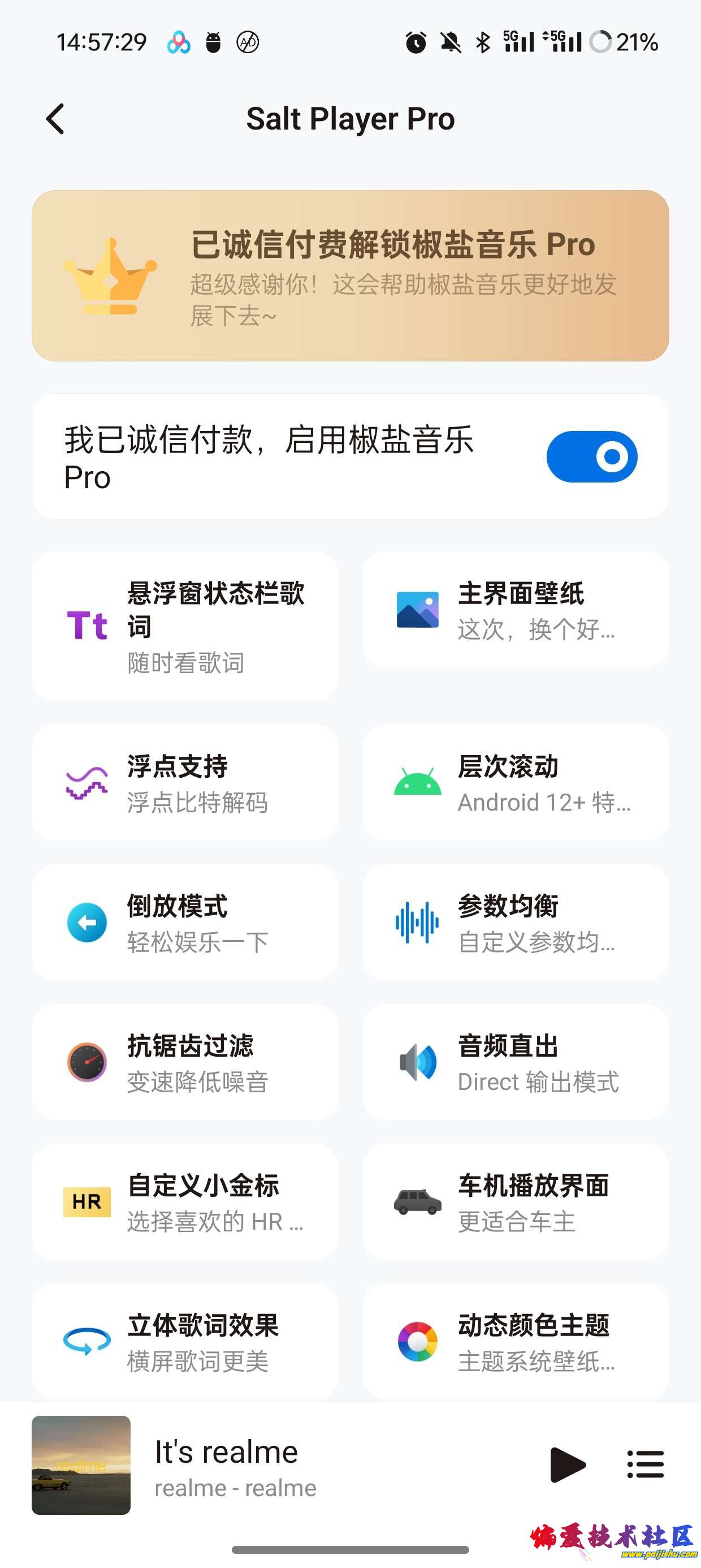
Task: Open the 车机播放界面 card
Action: point(516,1202)
